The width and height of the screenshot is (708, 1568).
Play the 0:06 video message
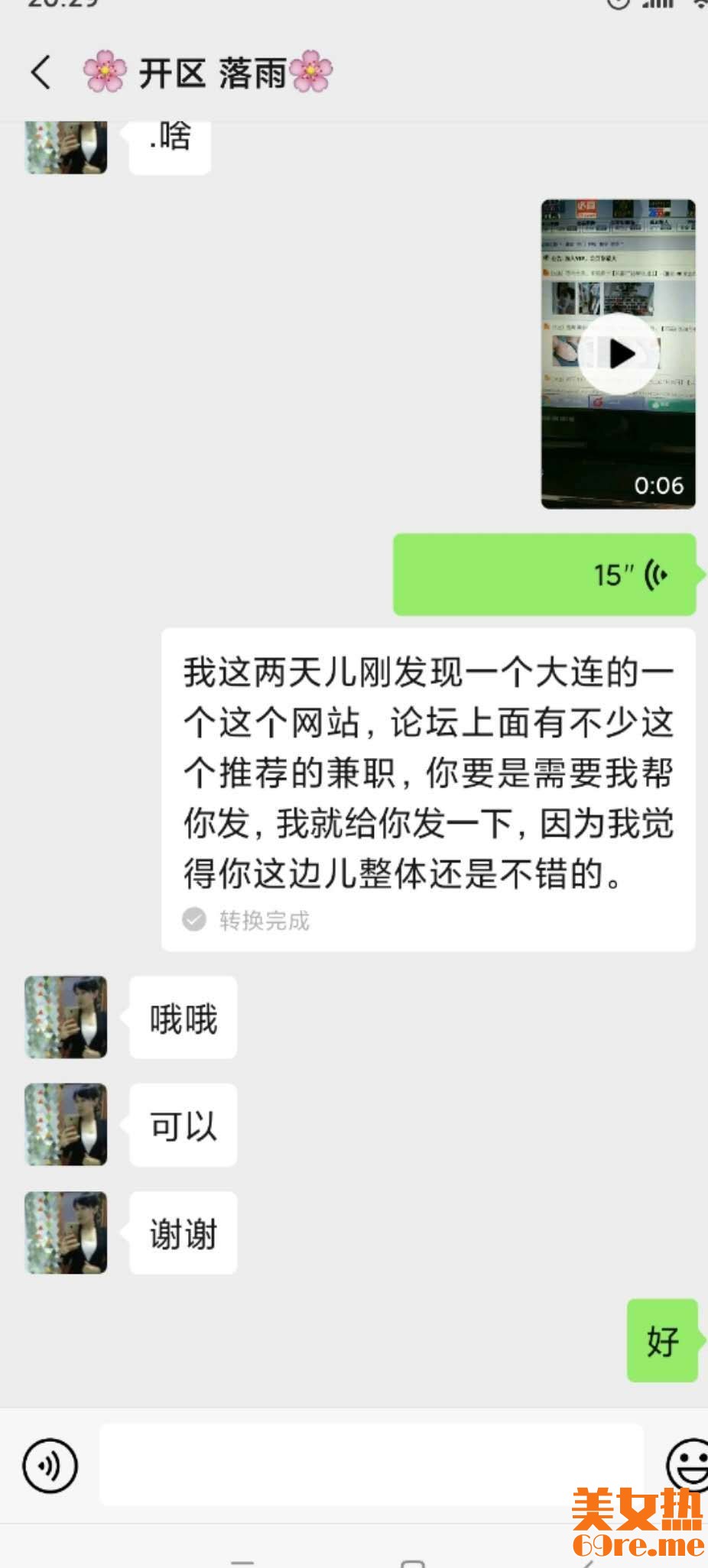(619, 354)
